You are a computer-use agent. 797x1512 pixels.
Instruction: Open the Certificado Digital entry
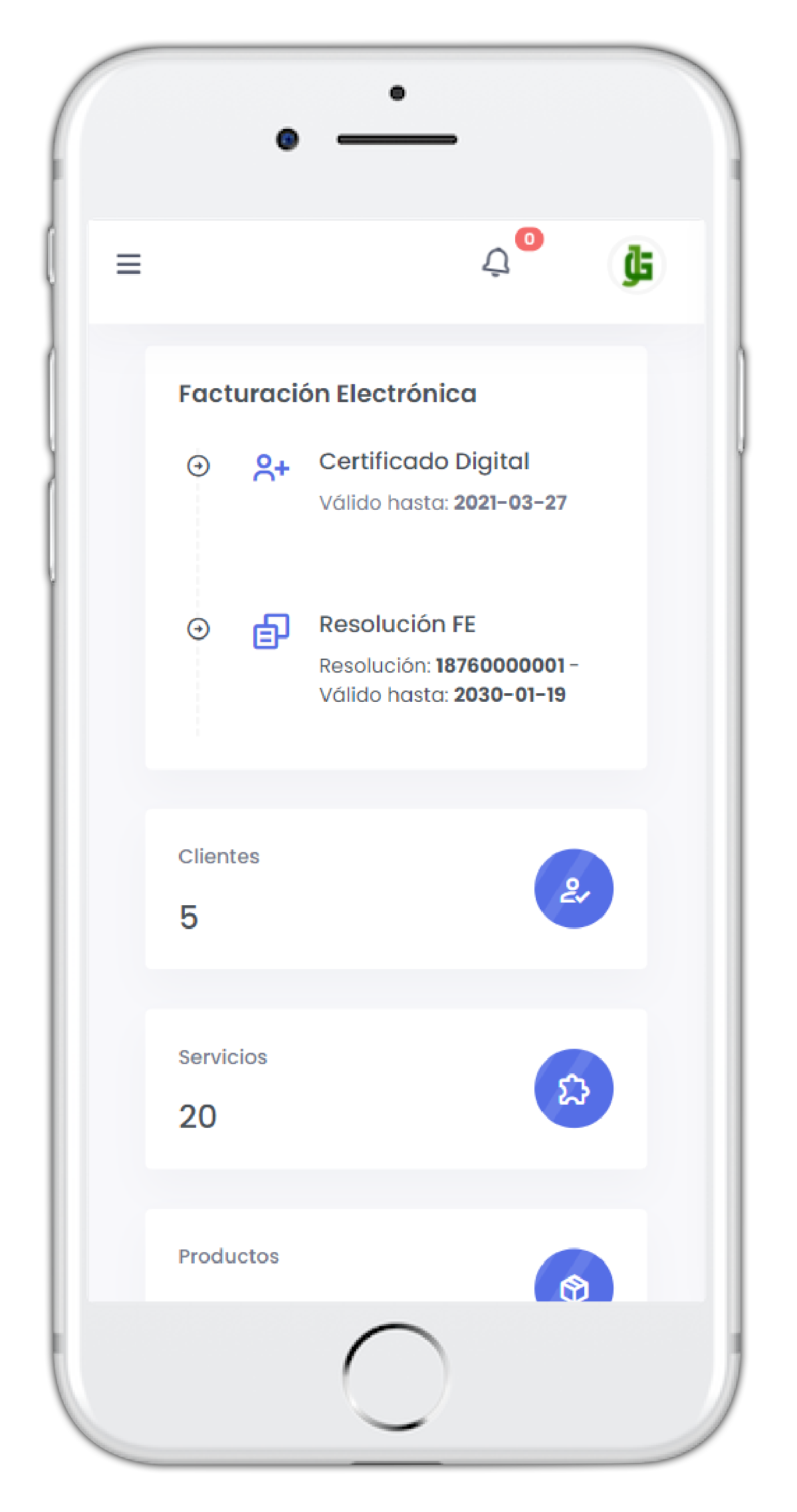[x=424, y=461]
